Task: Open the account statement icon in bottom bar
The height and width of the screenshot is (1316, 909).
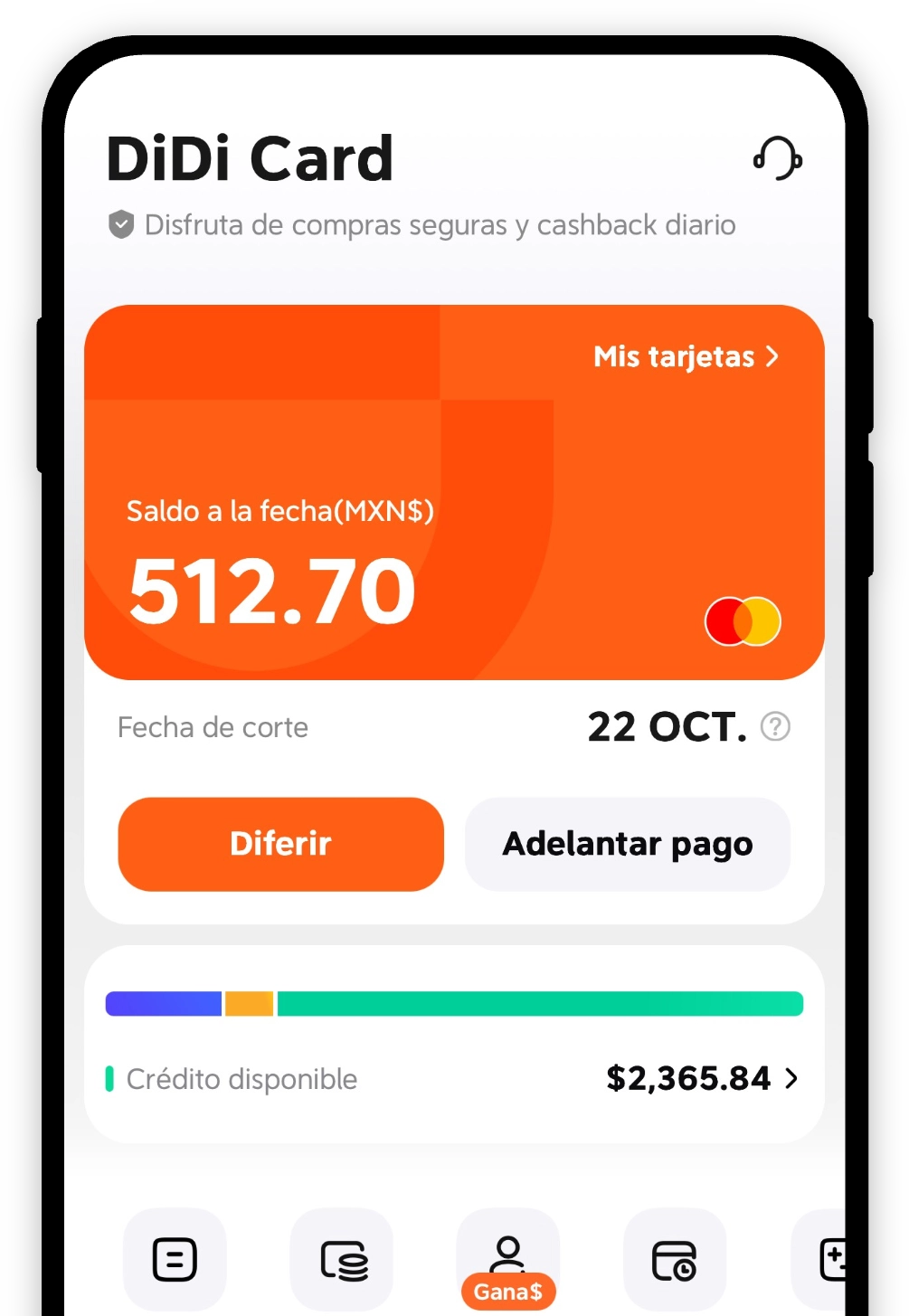Action: pos(175,1258)
